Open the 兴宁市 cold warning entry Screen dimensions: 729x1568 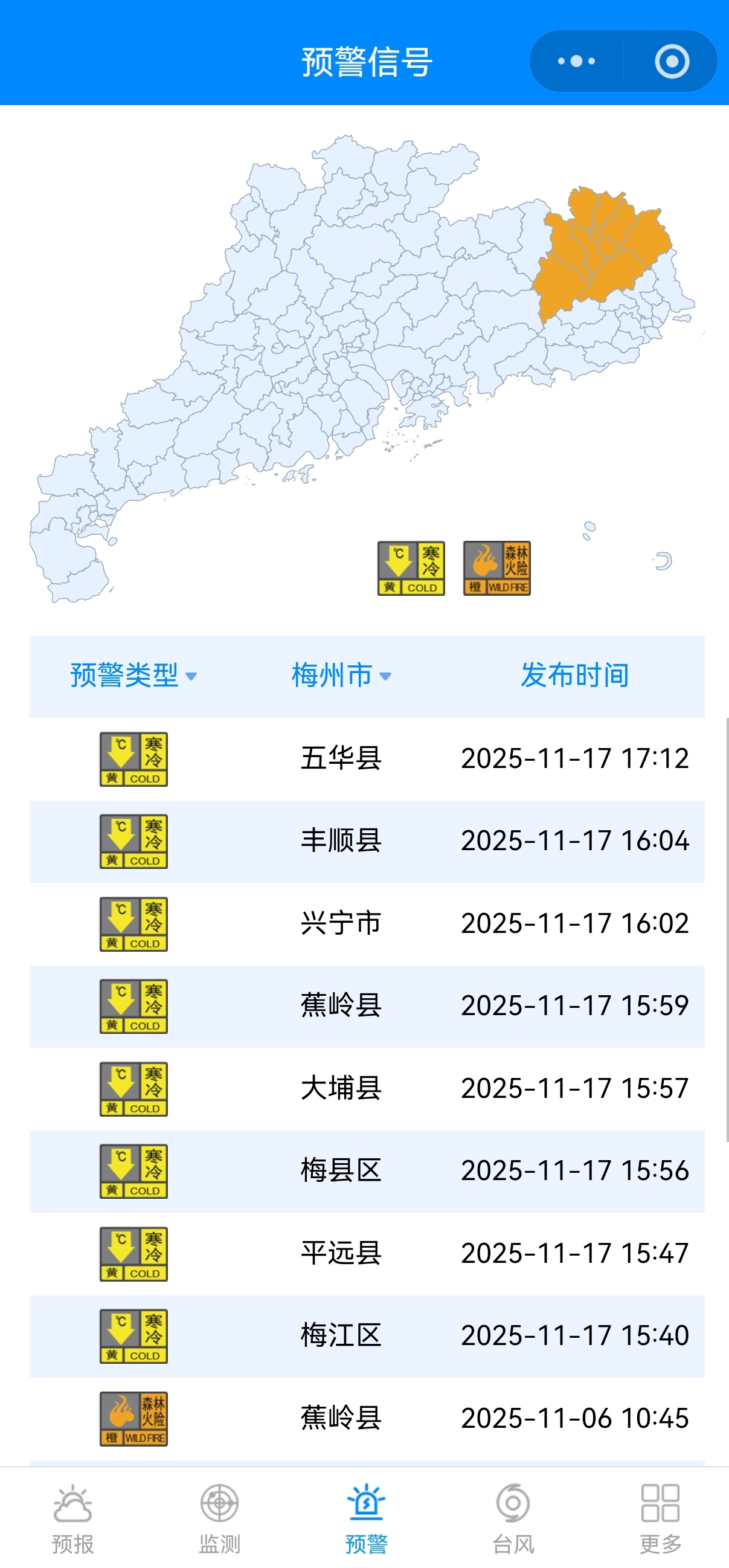click(x=367, y=923)
